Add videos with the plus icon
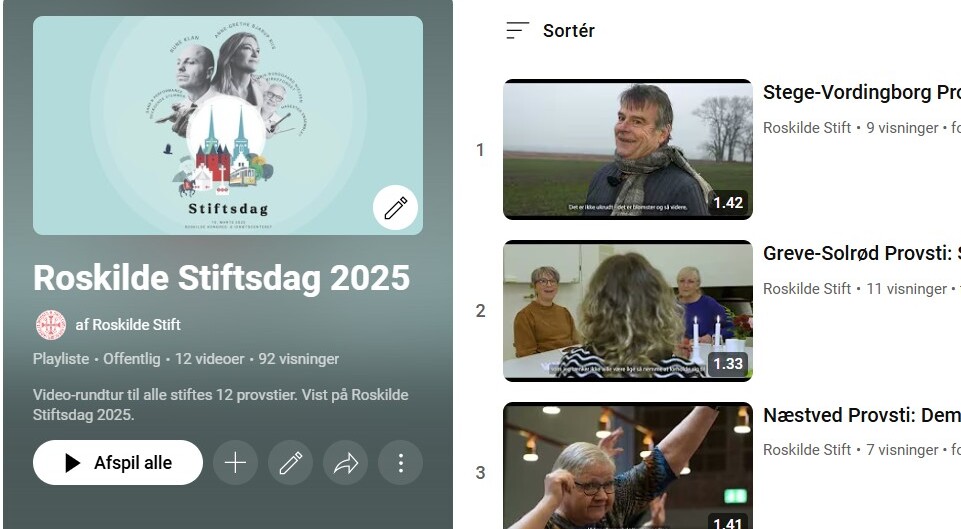Screen dimensions: 961x529 point(235,463)
